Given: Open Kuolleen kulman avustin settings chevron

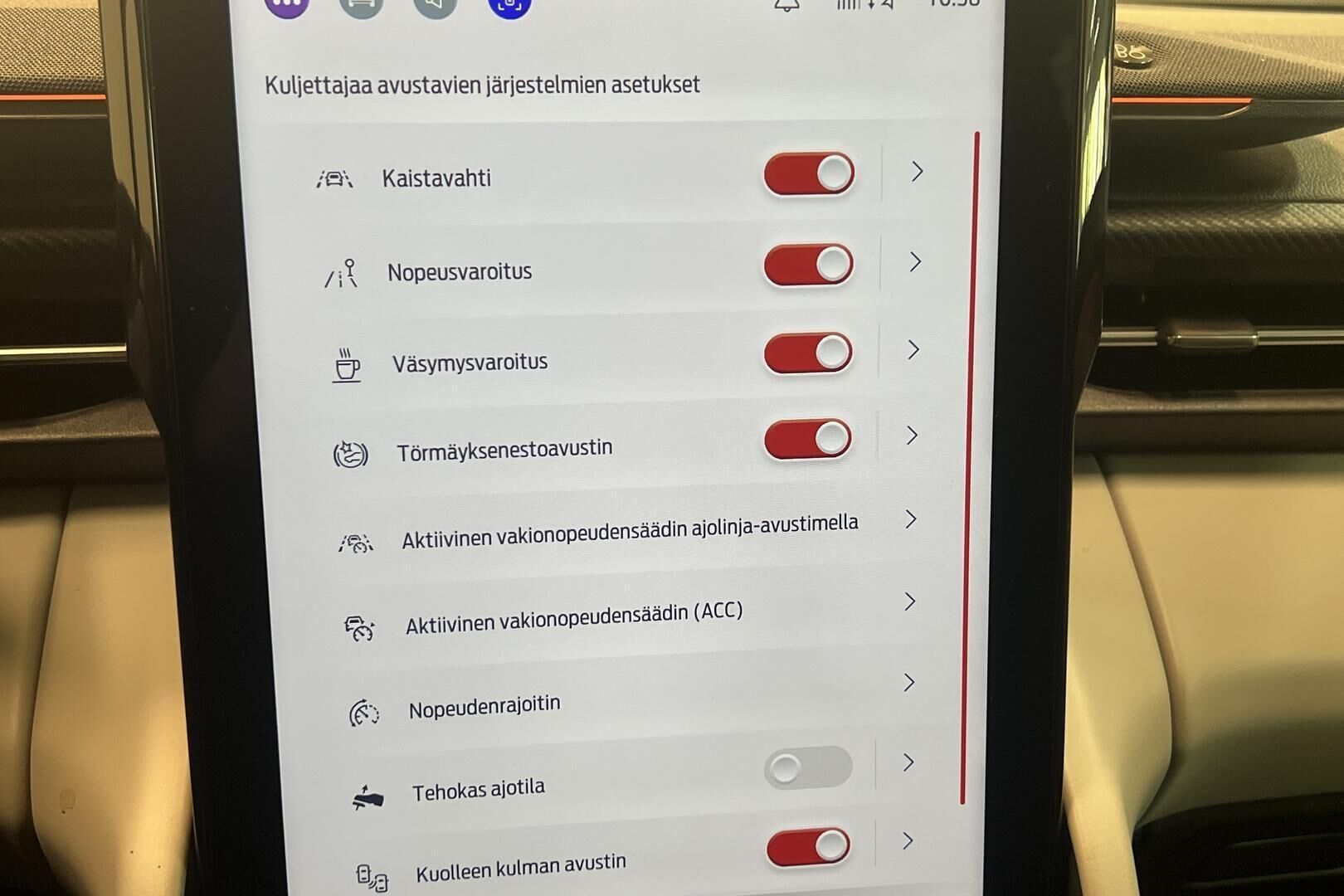Looking at the screenshot, I should coord(908,841).
